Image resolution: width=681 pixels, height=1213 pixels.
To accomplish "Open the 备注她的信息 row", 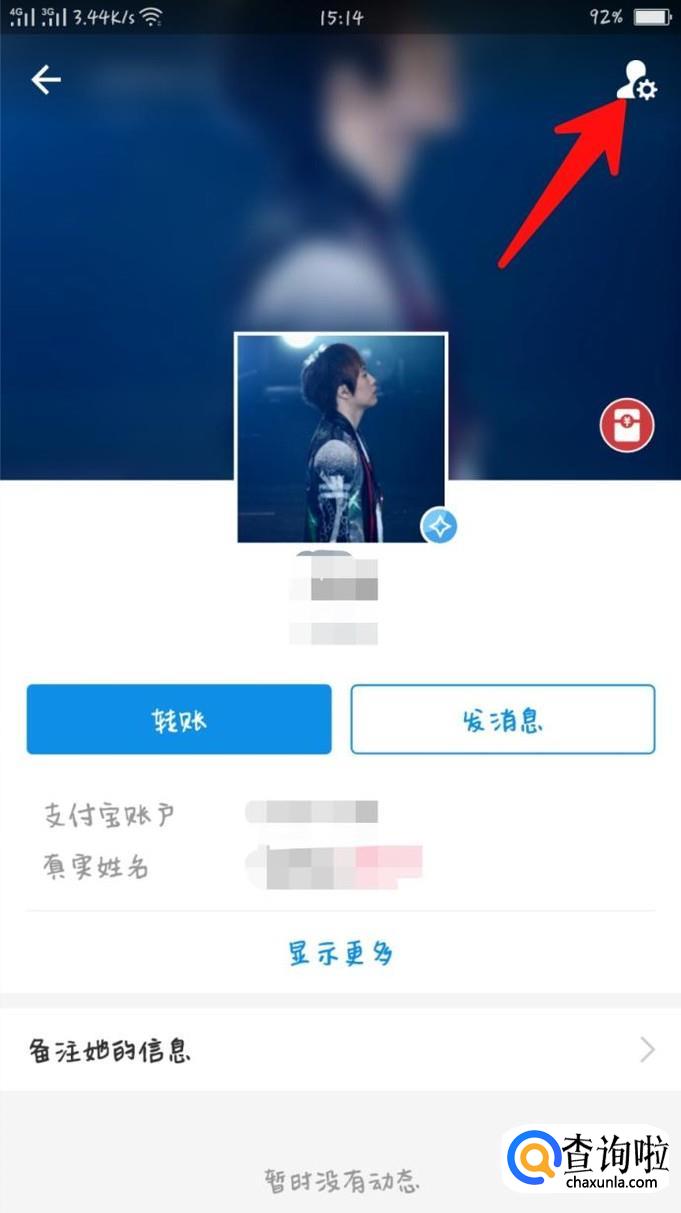I will 340,1050.
